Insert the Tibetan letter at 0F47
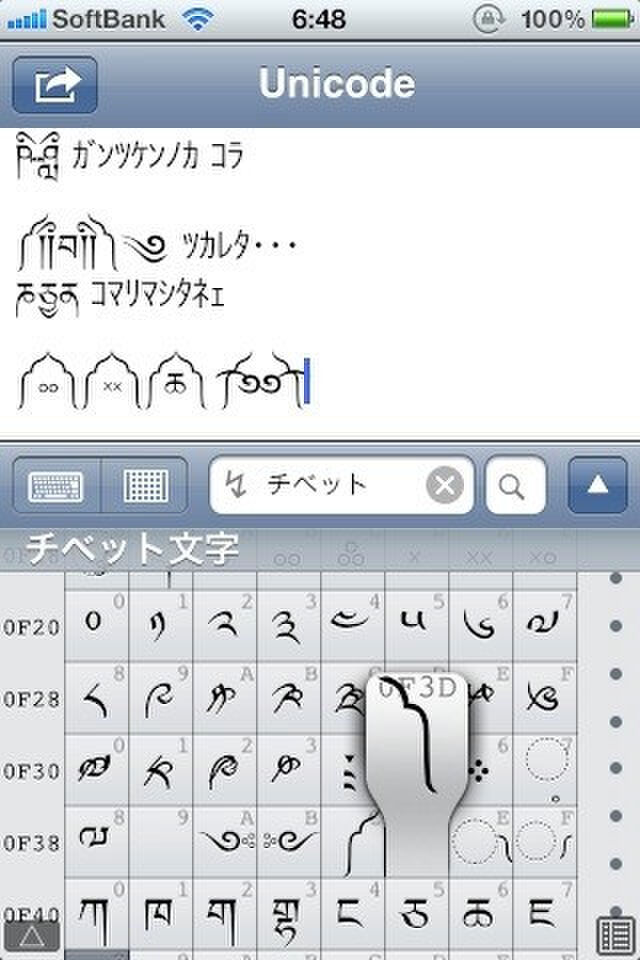 [x=545, y=912]
